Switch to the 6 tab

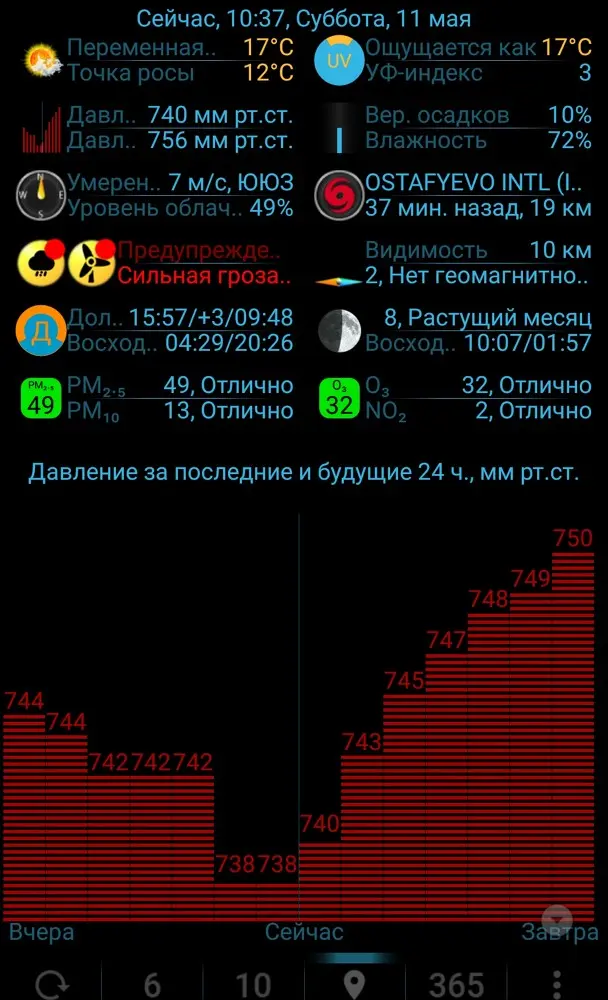[x=152, y=983]
